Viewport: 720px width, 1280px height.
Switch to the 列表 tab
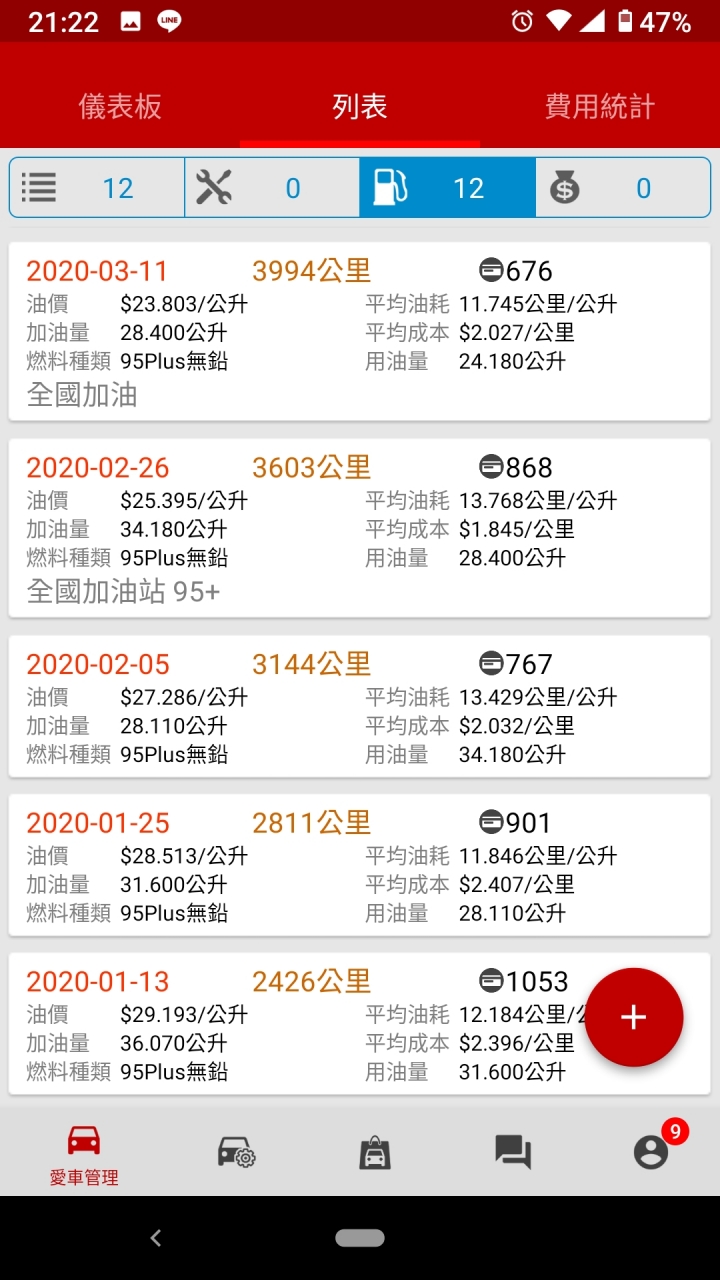360,107
